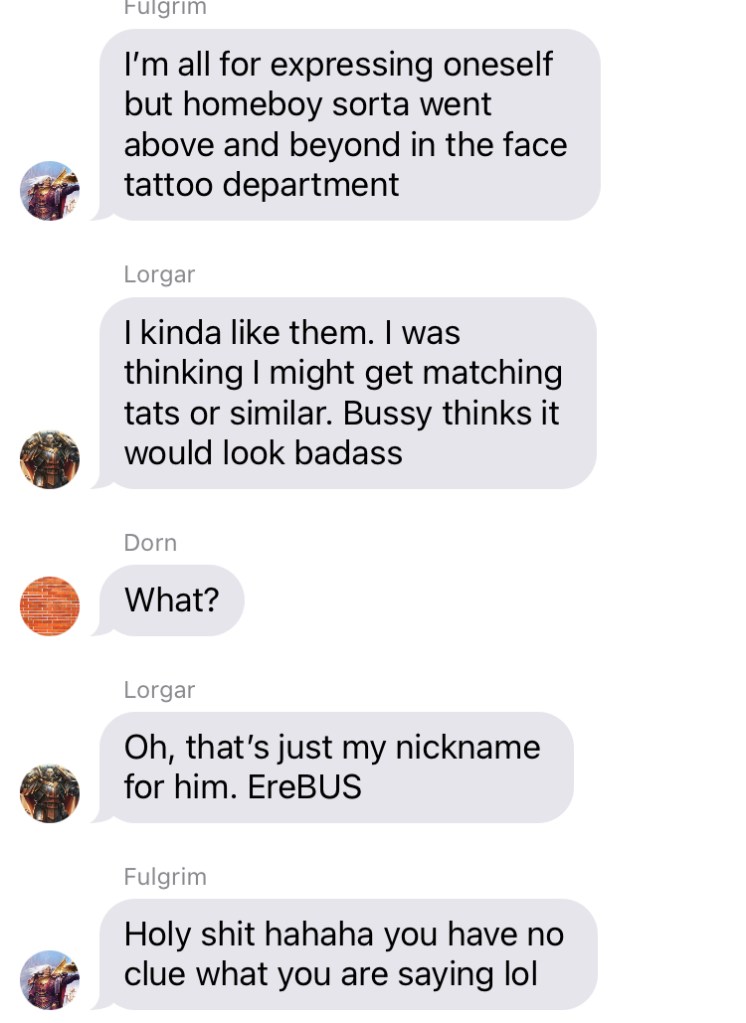Tap Fulgrim's avatar next to the 'Holy shit hahaha' message
746x1023 pixels.
pos(50,980)
